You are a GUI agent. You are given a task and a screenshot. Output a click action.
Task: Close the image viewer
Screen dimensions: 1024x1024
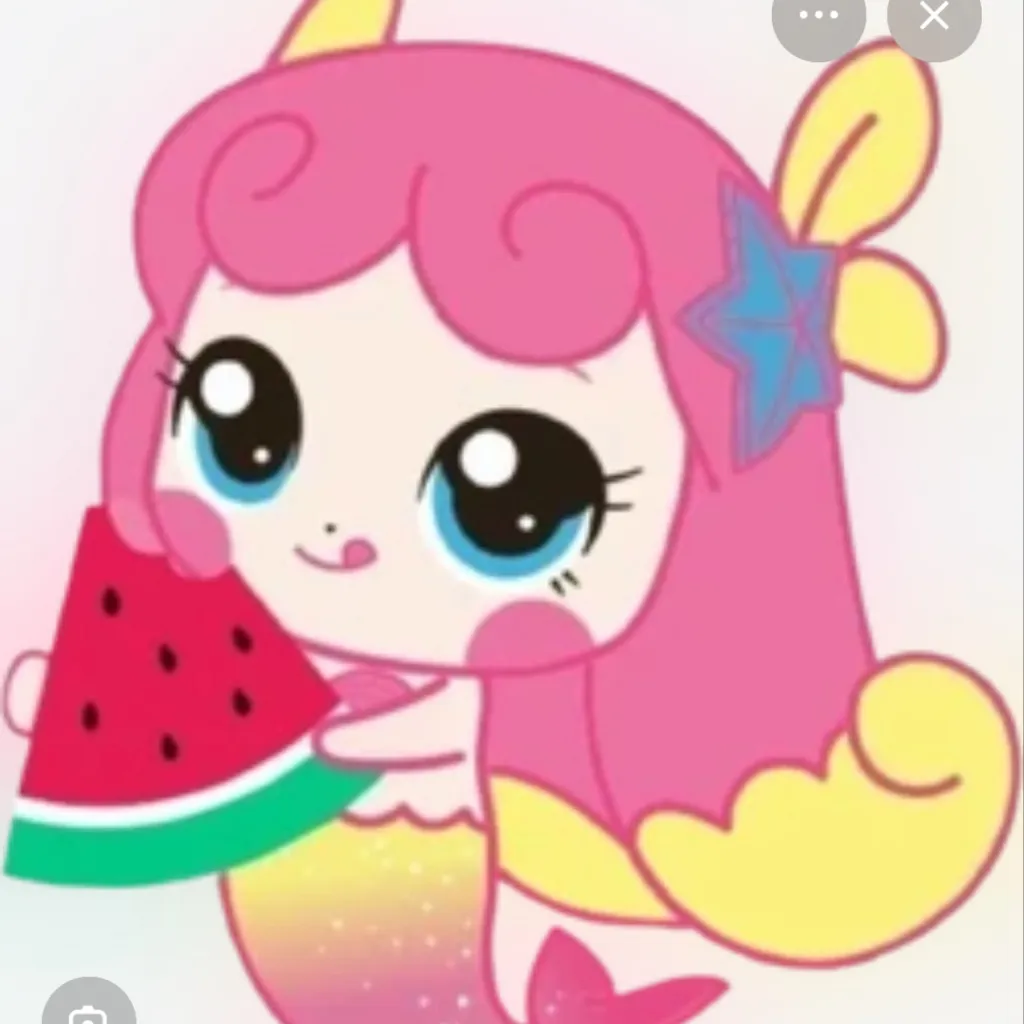tap(934, 16)
